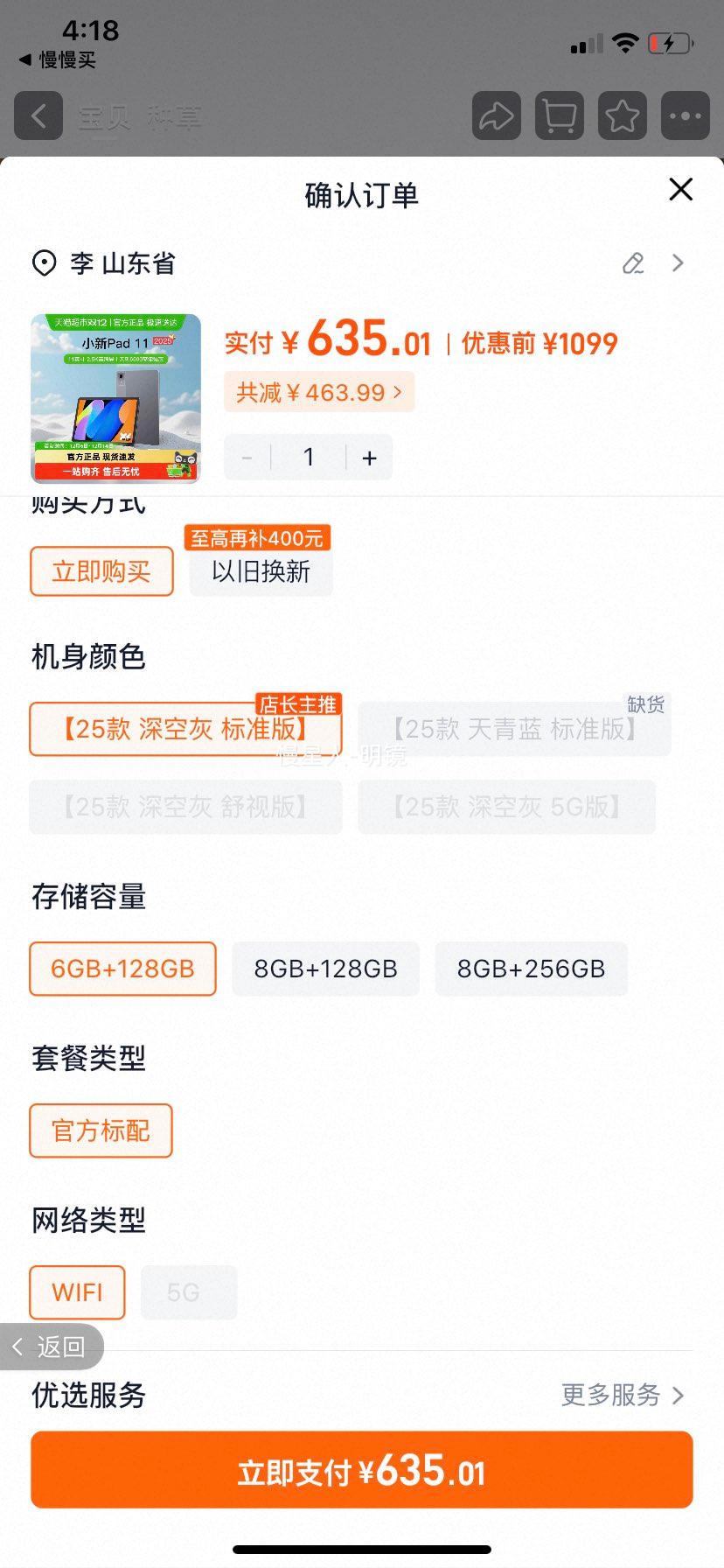Open the shopping cart icon
724x1568 pixels.
pos(559,115)
